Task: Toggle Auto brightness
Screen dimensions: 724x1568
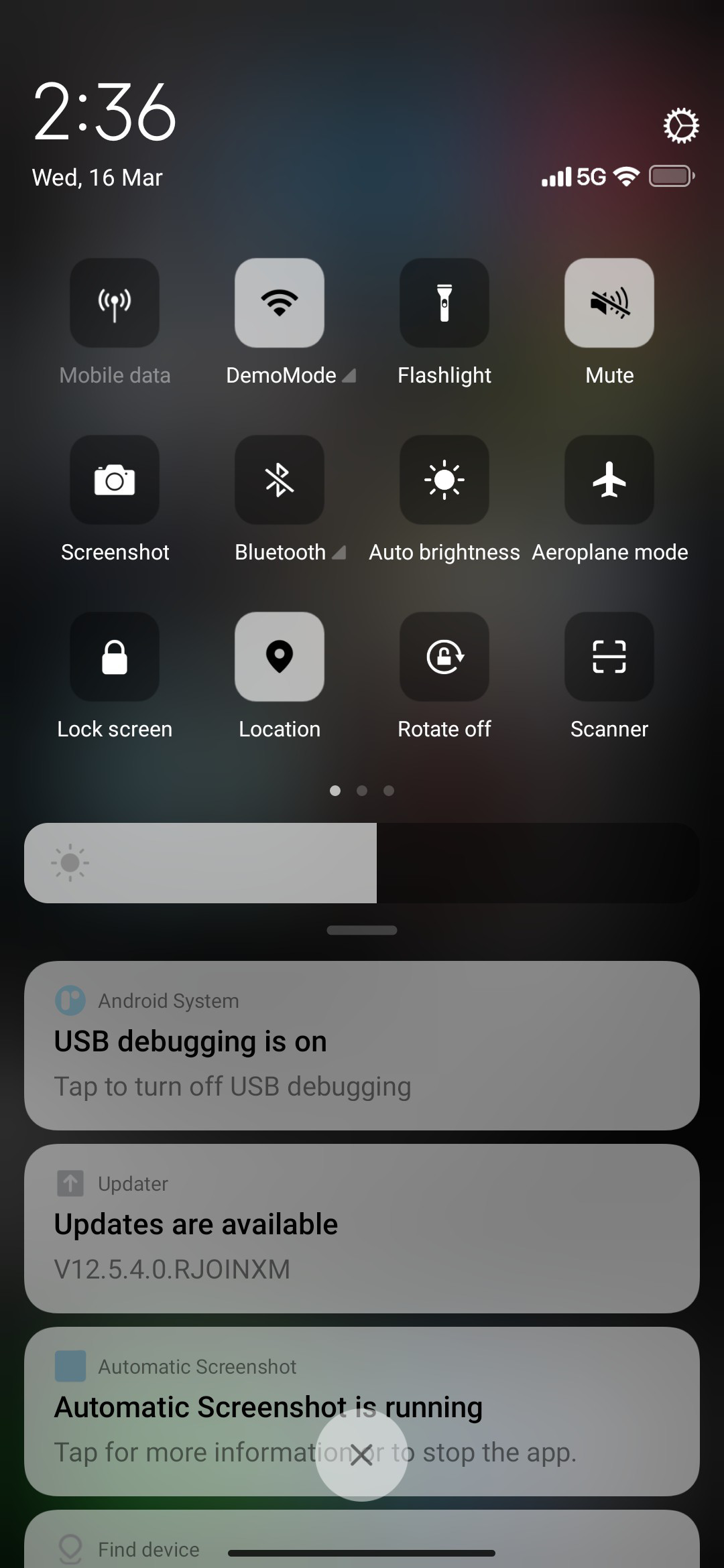Action: pos(444,480)
